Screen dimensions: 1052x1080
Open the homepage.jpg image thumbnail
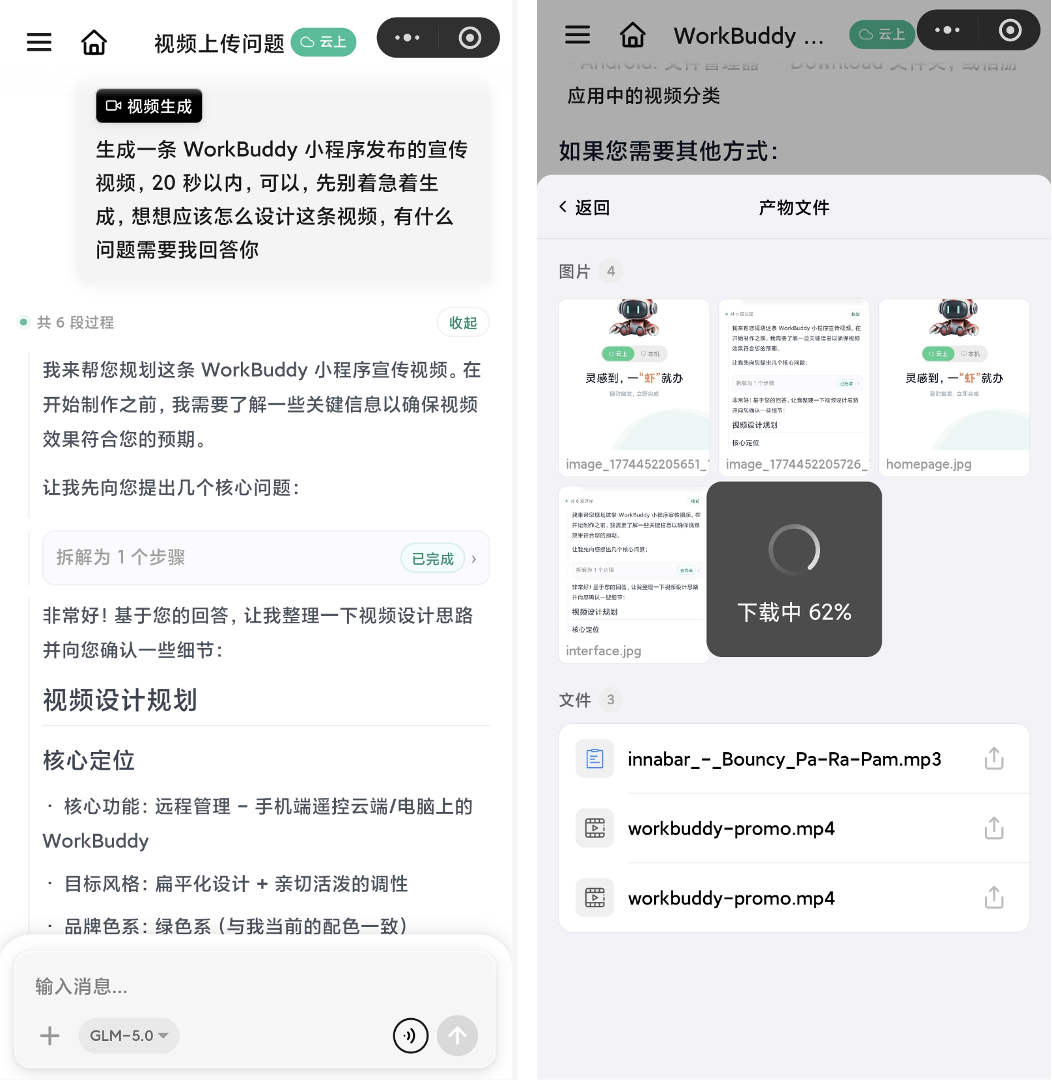pyautogui.click(x=954, y=385)
